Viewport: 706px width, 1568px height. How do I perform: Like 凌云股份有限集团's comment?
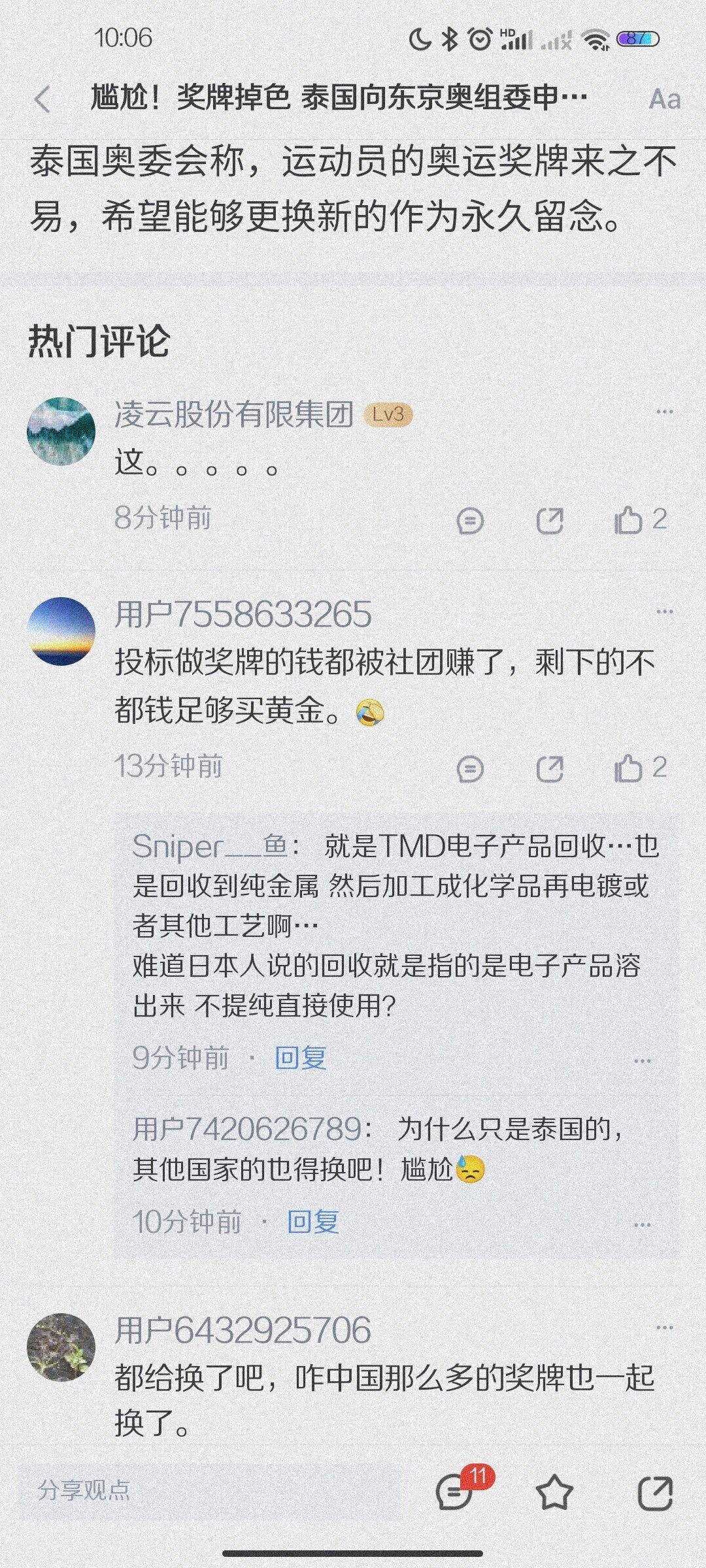click(629, 521)
